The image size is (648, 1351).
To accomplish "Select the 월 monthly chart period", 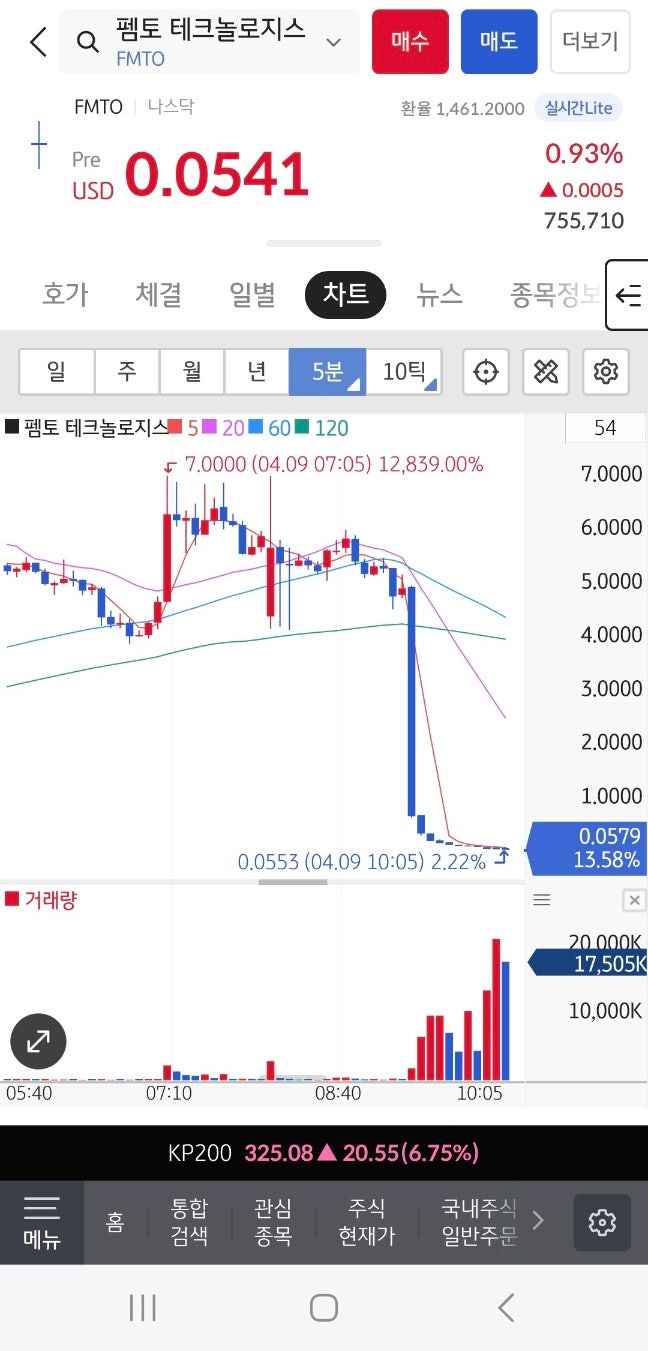I will [x=192, y=372].
